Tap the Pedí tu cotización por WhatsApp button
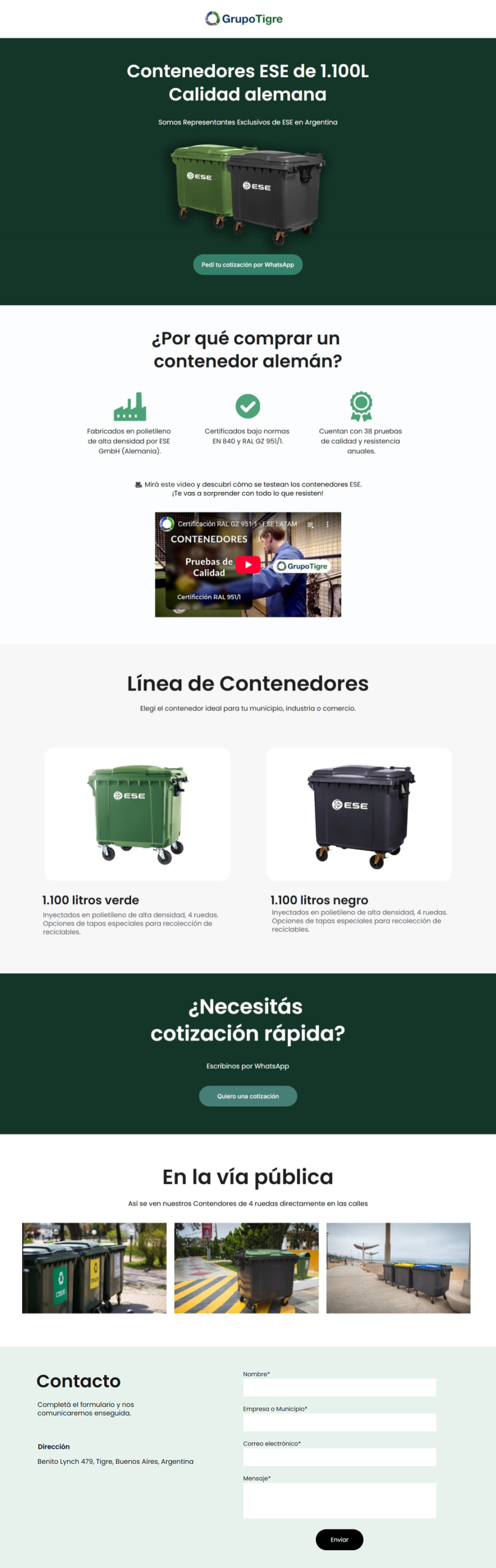 (x=247, y=265)
